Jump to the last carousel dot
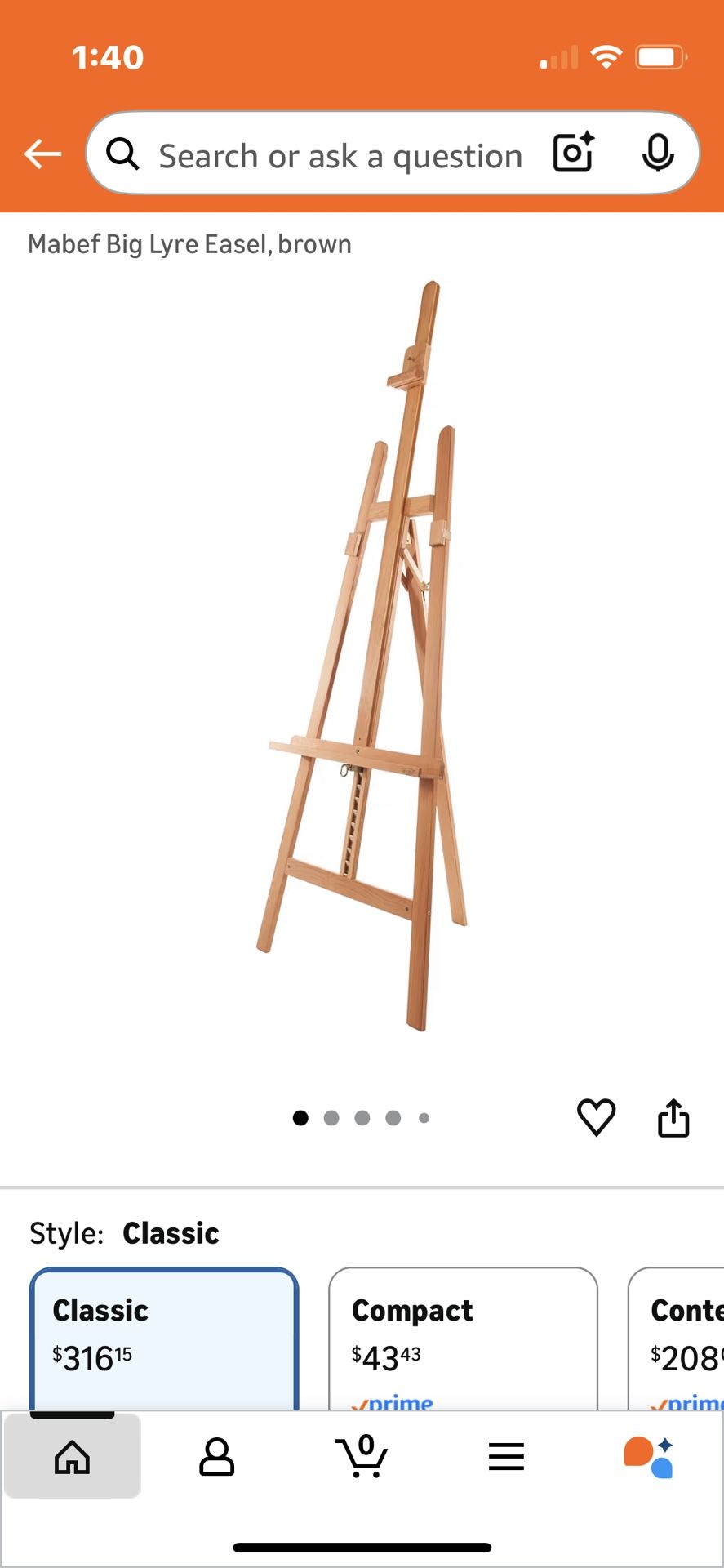 [424, 1117]
